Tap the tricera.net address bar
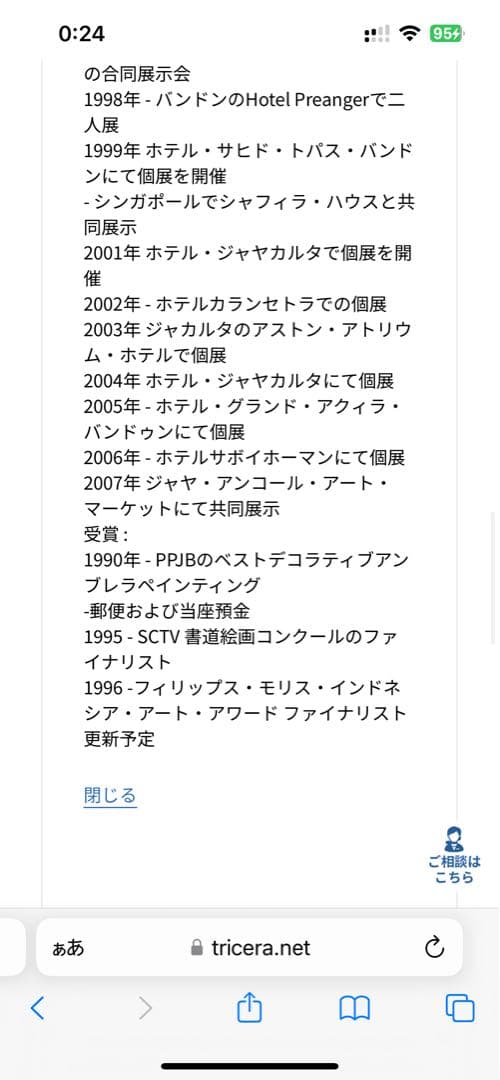 pyautogui.click(x=249, y=948)
